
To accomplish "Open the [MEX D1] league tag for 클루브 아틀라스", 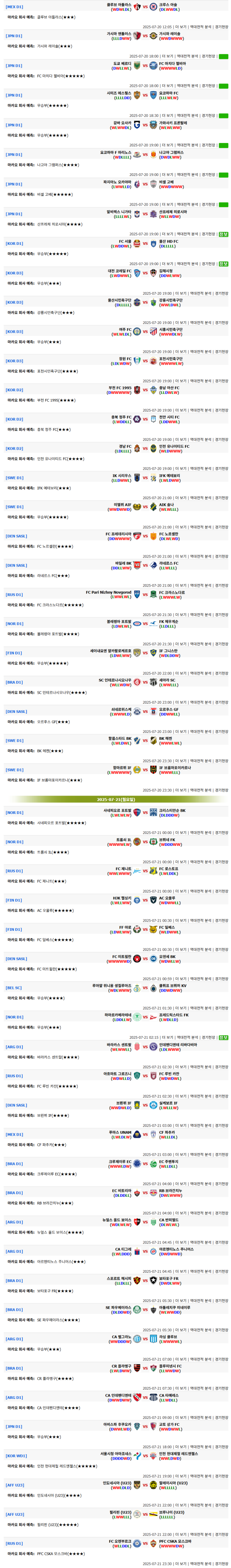I will coord(14,7).
